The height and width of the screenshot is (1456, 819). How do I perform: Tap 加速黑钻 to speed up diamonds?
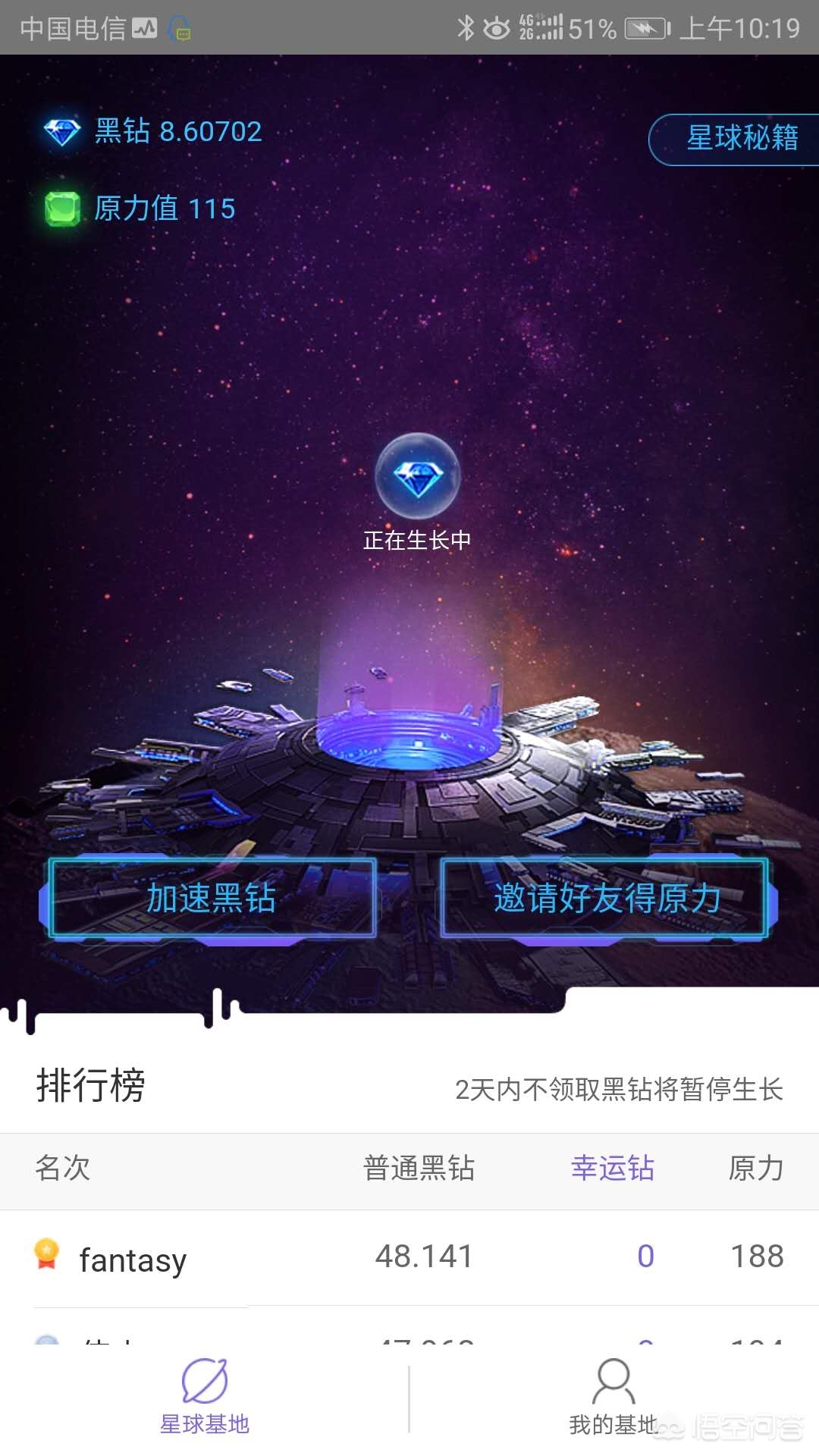212,899
